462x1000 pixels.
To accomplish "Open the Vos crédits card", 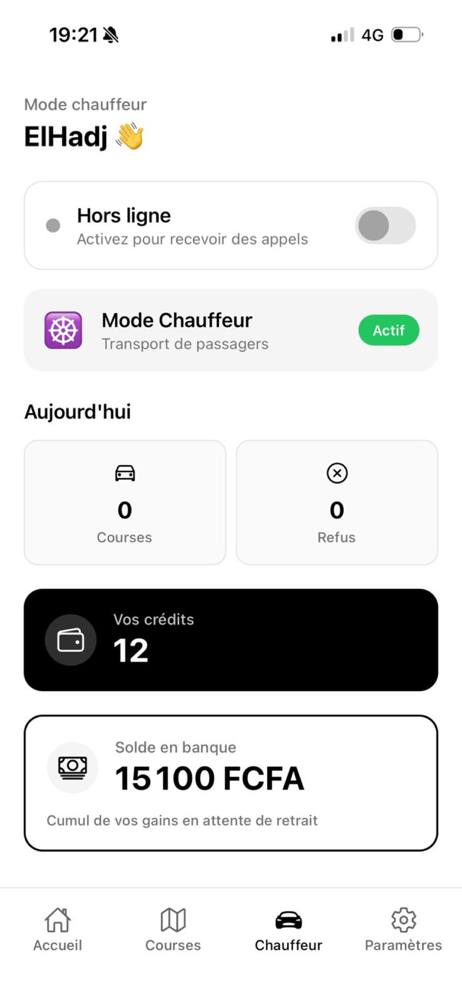I will 231,640.
